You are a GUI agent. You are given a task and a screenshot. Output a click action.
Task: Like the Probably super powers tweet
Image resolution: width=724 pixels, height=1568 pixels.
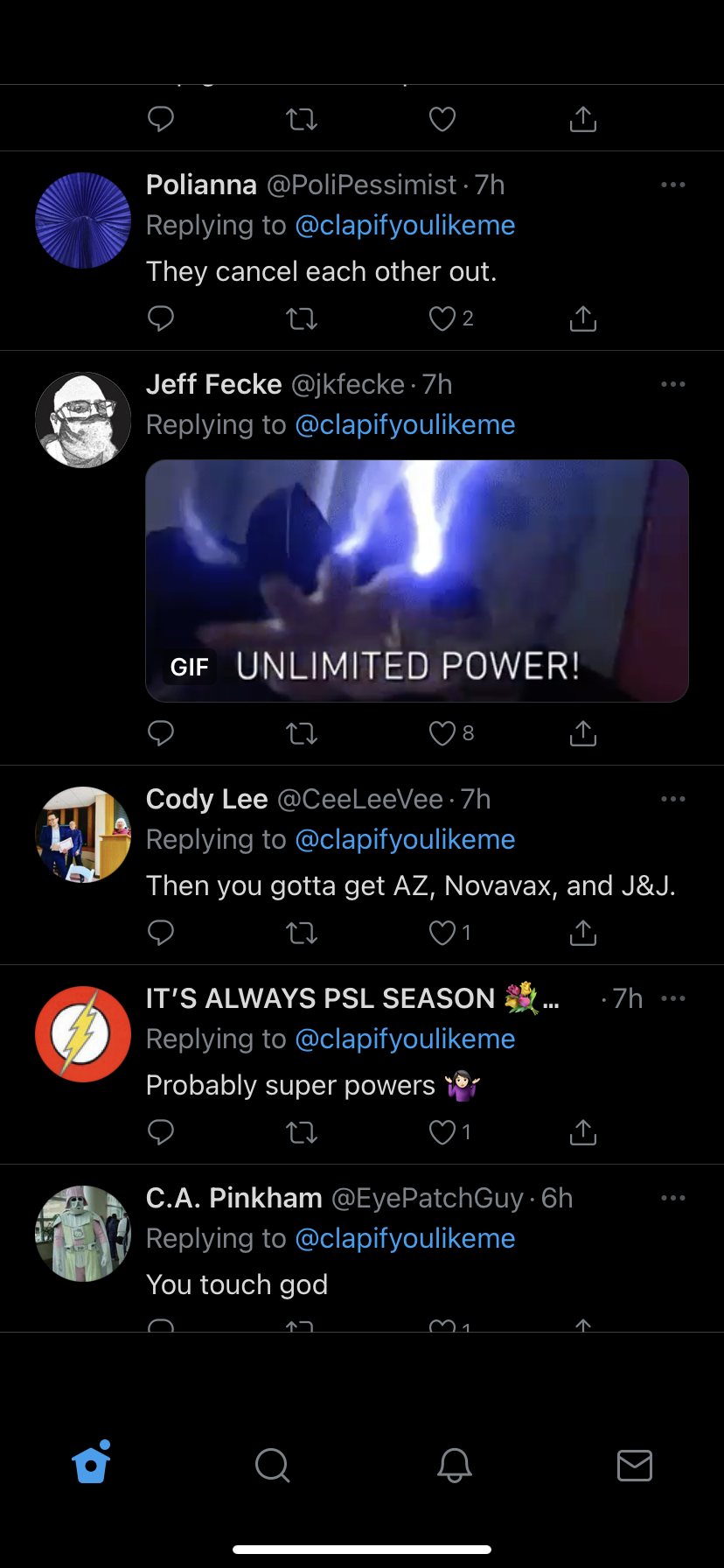tap(442, 1132)
